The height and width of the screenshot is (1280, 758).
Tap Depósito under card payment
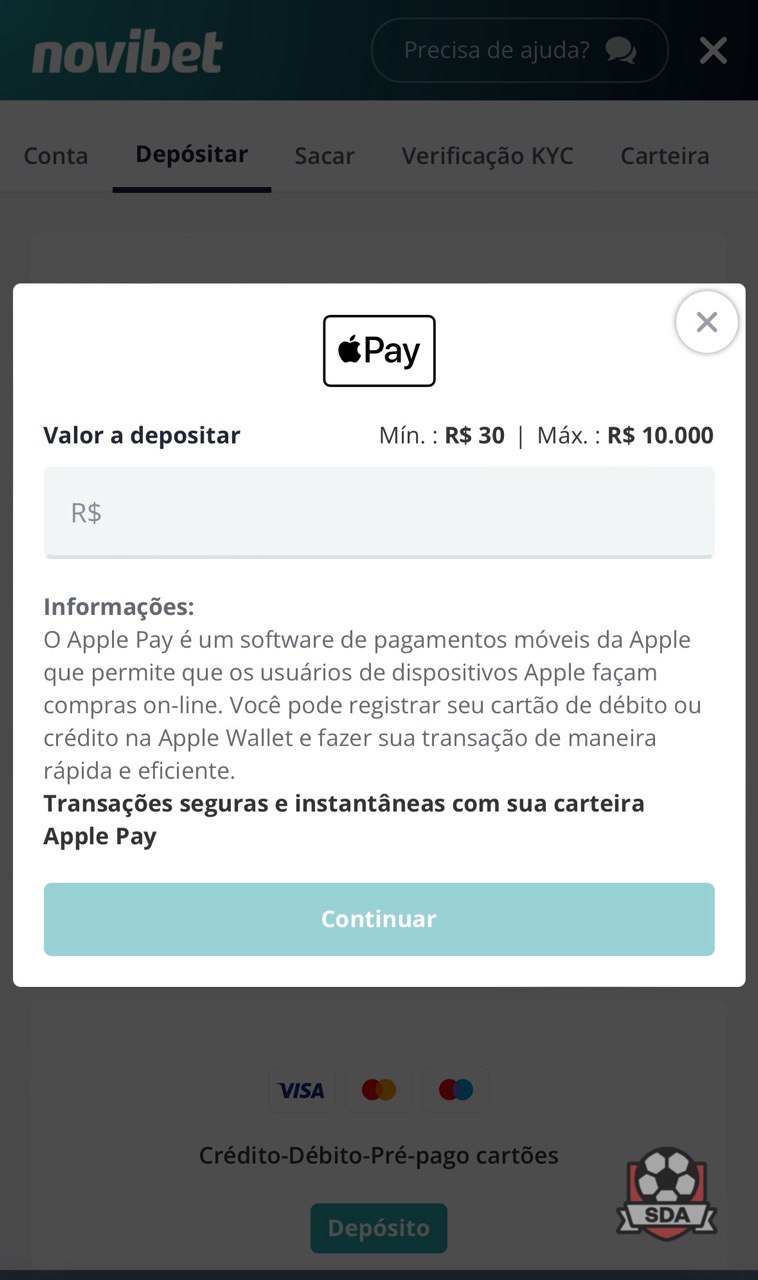coord(378,1228)
